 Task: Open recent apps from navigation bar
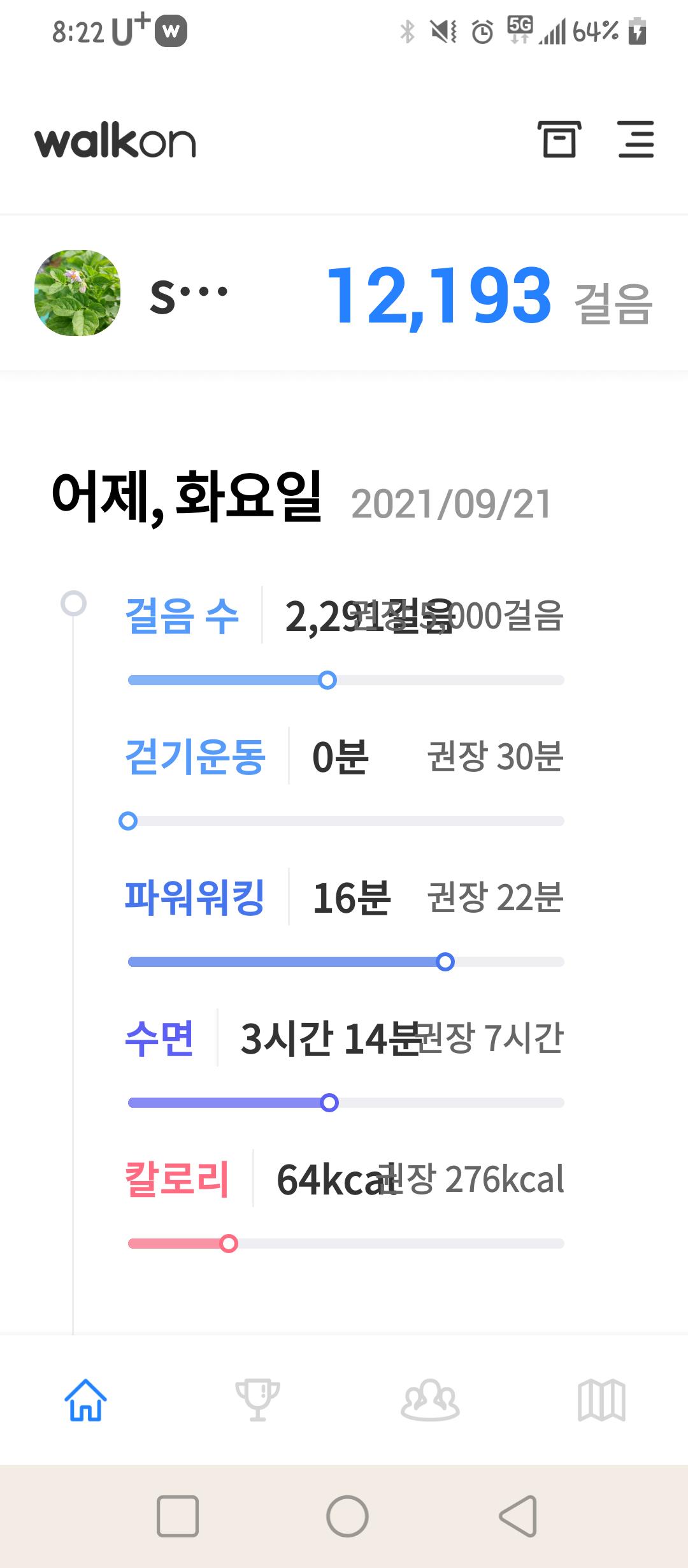pyautogui.click(x=177, y=1516)
